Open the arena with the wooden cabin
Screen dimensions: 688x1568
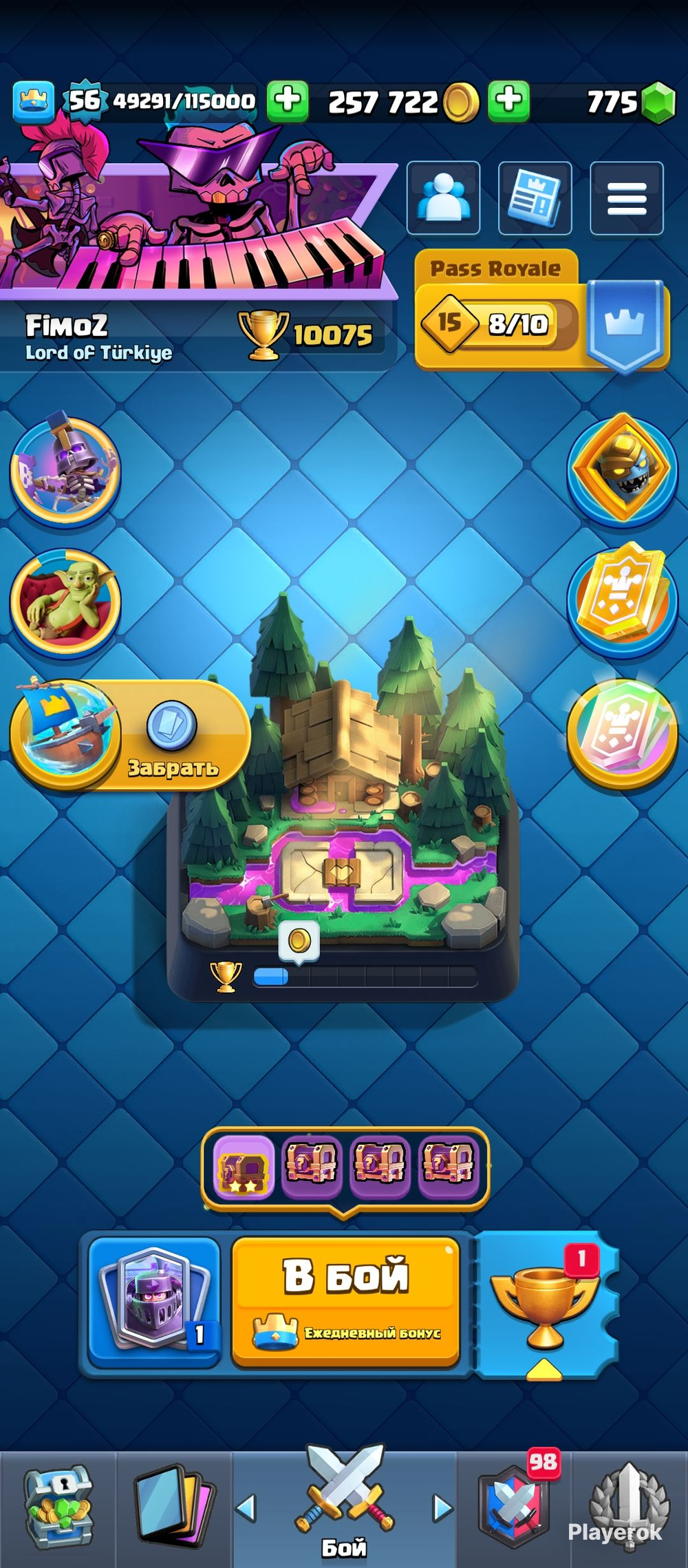344,792
